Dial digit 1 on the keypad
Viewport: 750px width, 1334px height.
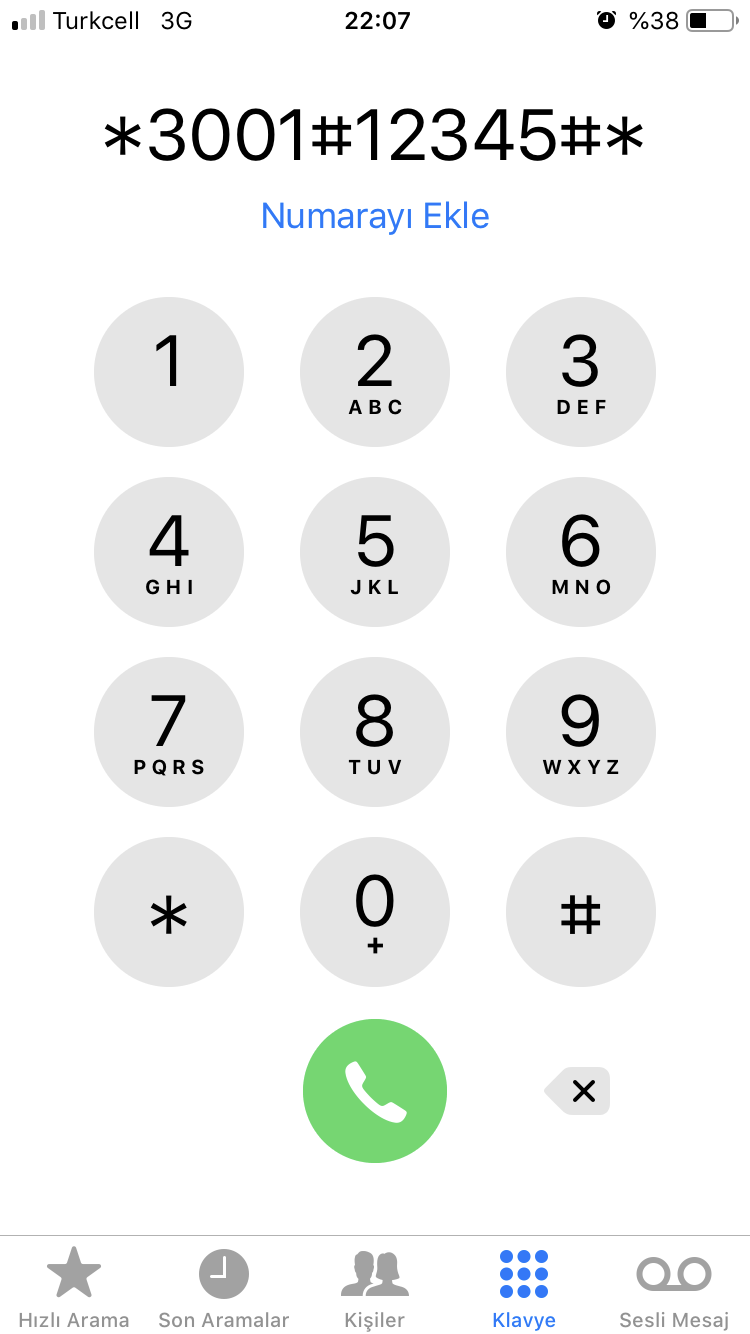(169, 372)
